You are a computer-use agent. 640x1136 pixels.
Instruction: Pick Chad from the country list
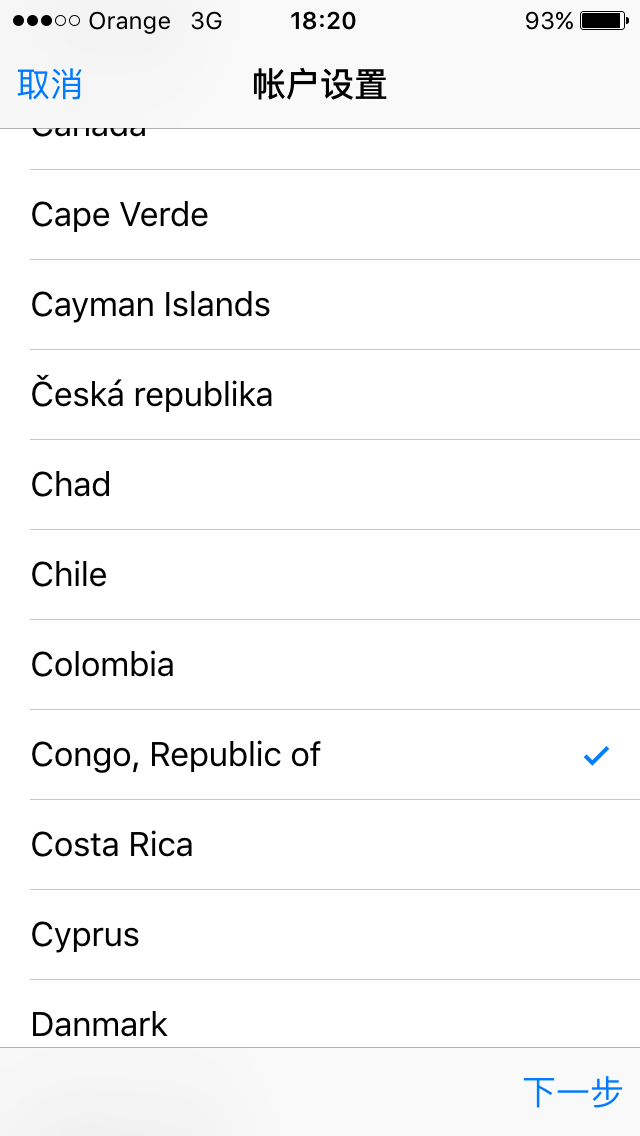pyautogui.click(x=320, y=484)
